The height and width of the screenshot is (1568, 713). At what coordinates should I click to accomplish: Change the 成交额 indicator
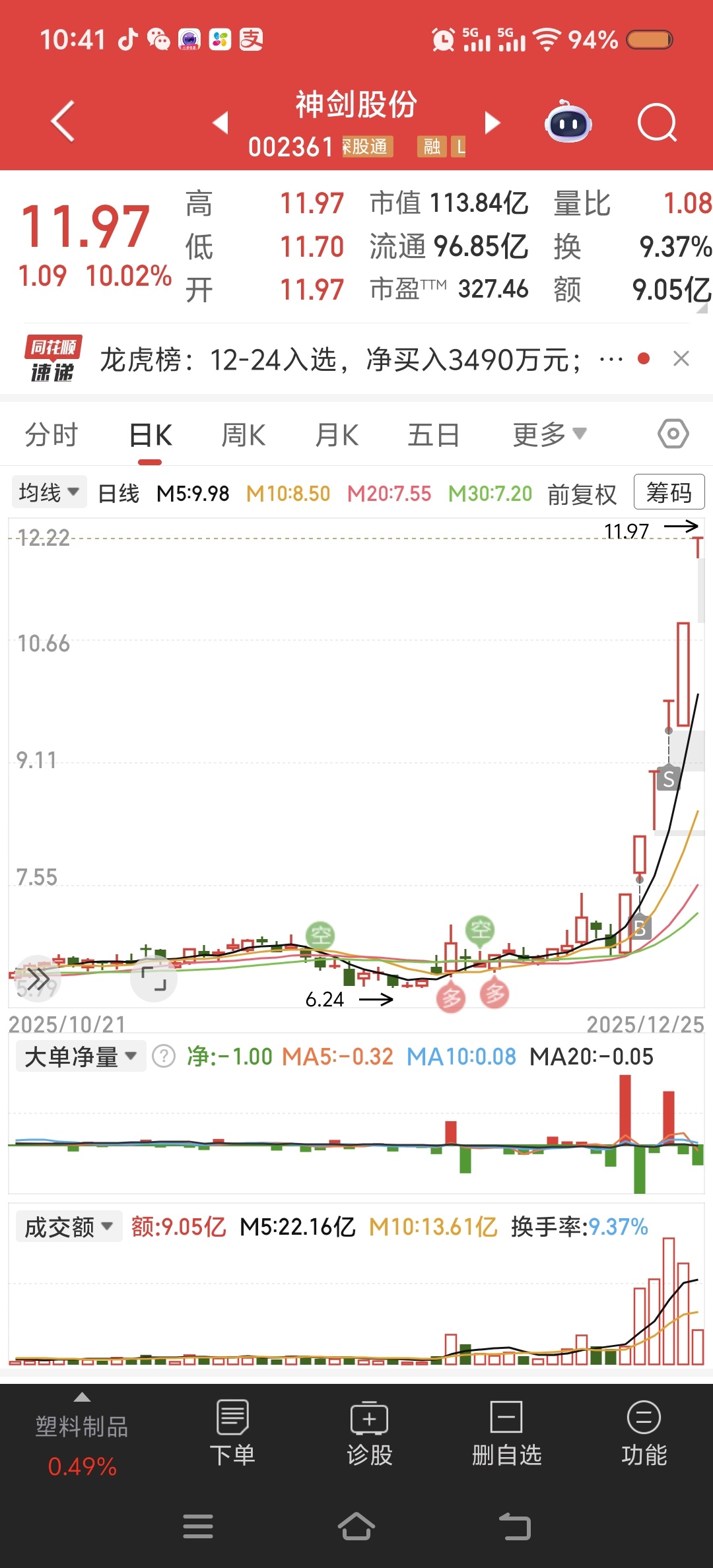[x=69, y=1227]
